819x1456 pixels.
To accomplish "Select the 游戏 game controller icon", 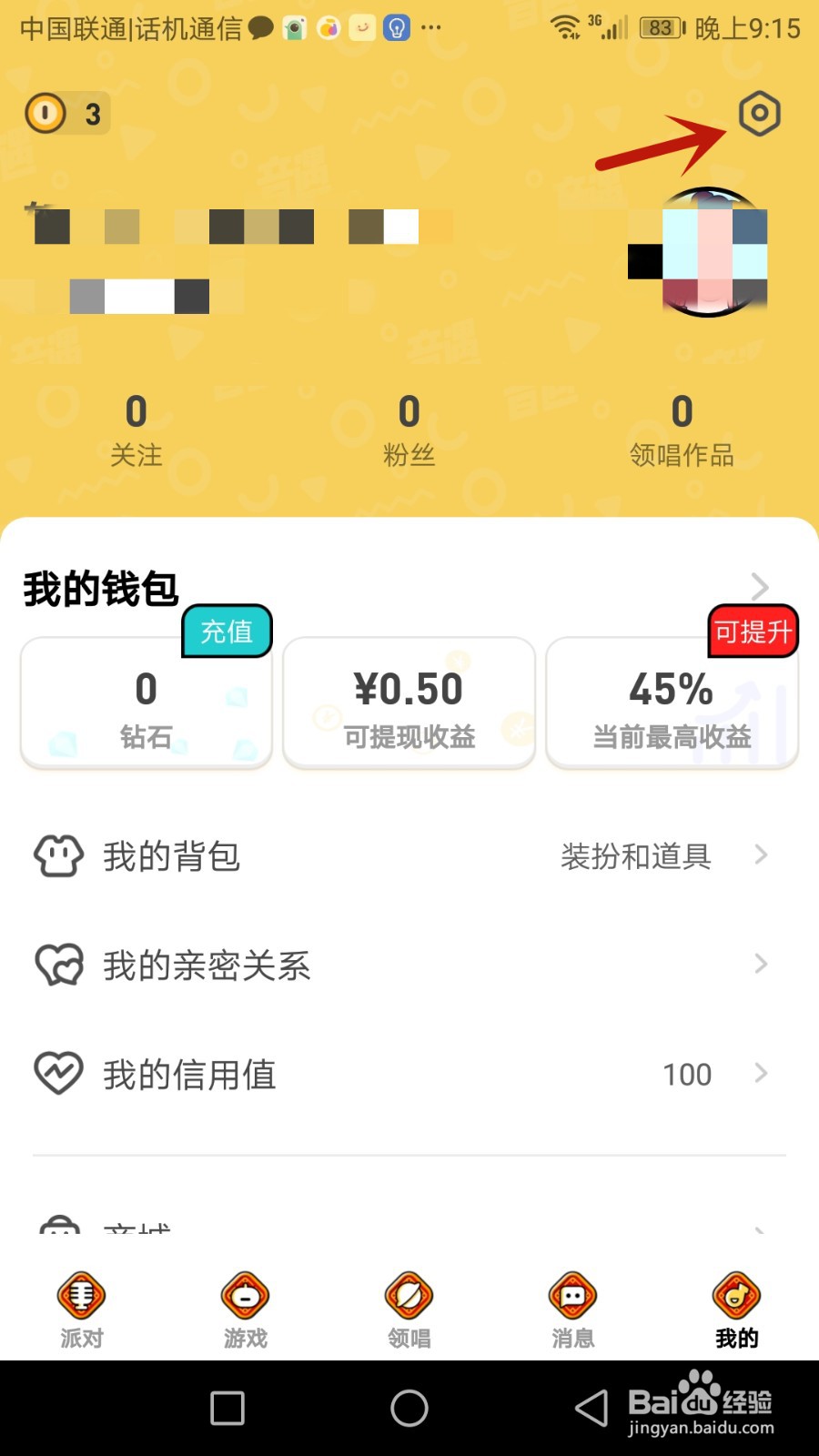I will pyautogui.click(x=244, y=1294).
